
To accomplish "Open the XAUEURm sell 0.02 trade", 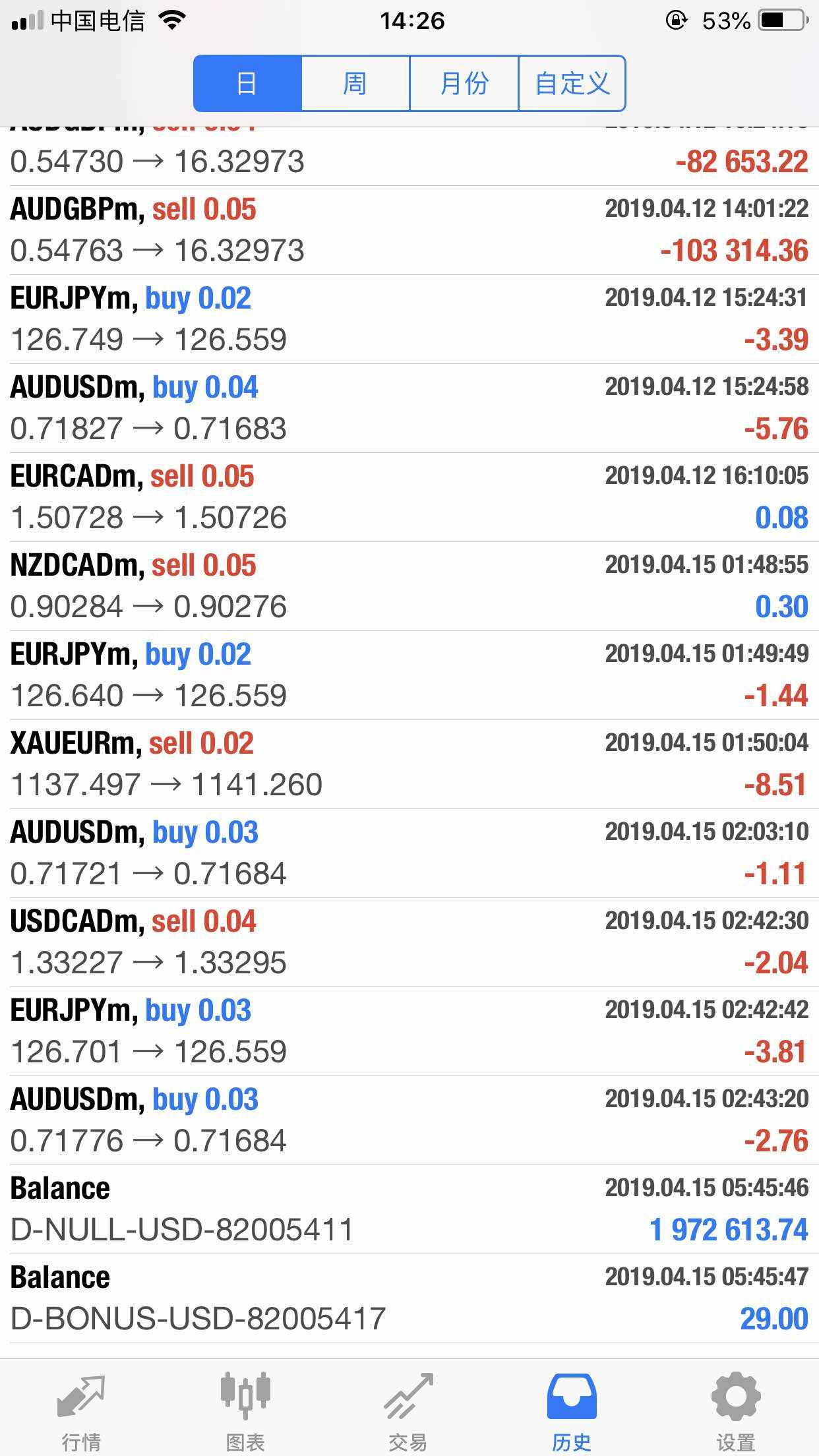I will pos(409,764).
